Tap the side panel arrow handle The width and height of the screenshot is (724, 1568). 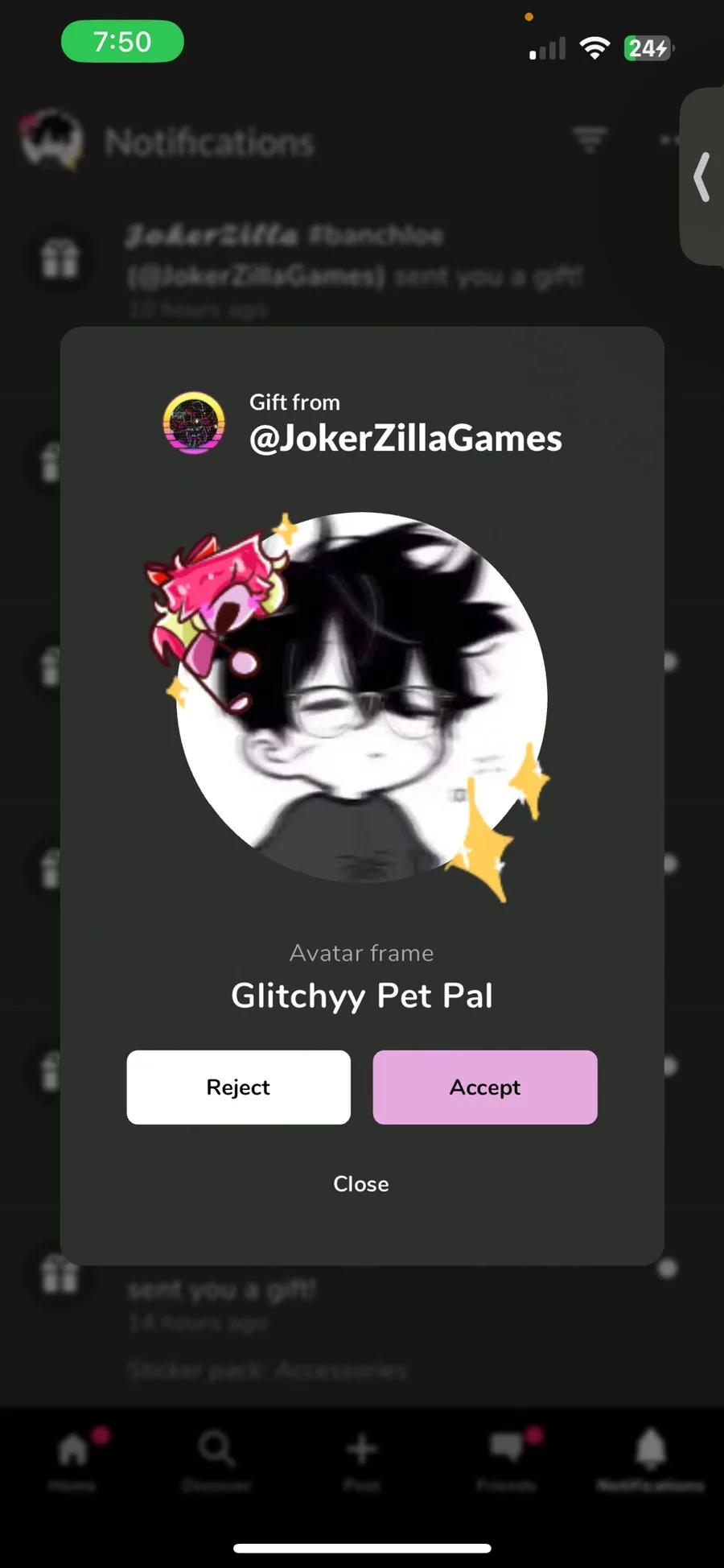click(x=702, y=176)
